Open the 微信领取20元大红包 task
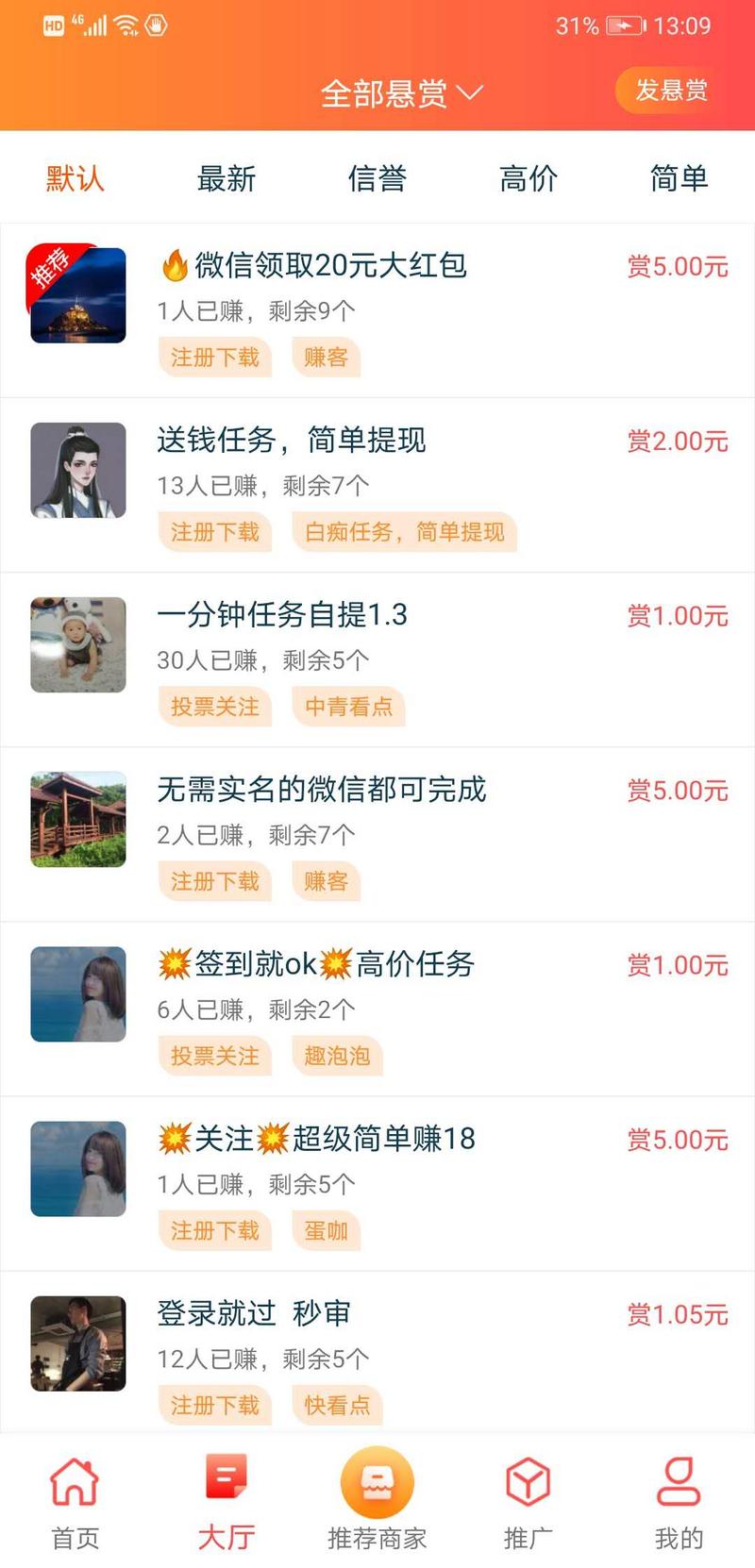The width and height of the screenshot is (755, 1568). pos(330,266)
